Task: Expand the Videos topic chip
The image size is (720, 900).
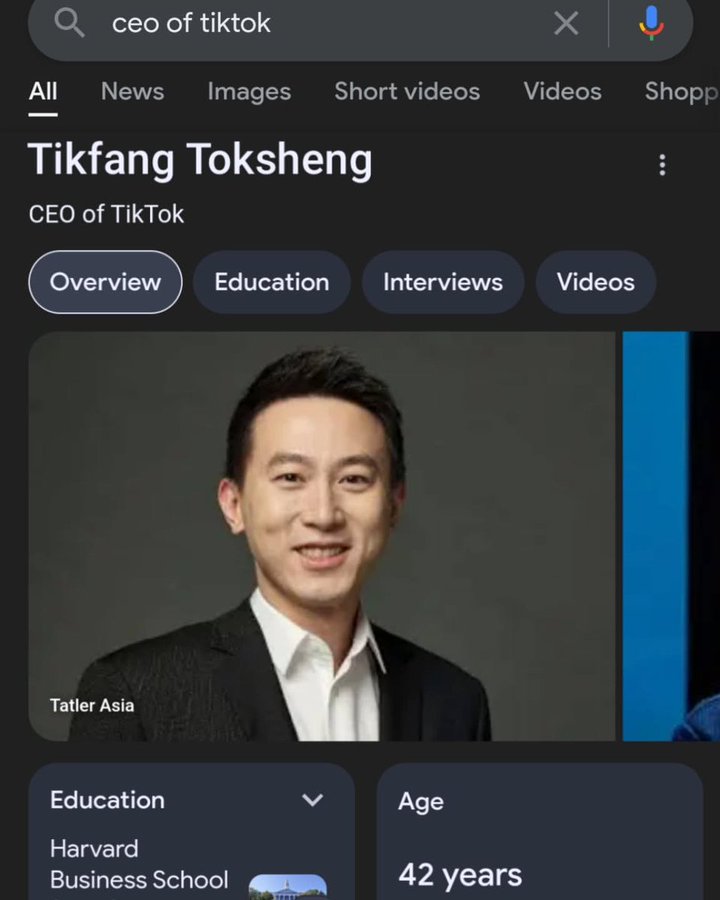Action: coord(595,282)
